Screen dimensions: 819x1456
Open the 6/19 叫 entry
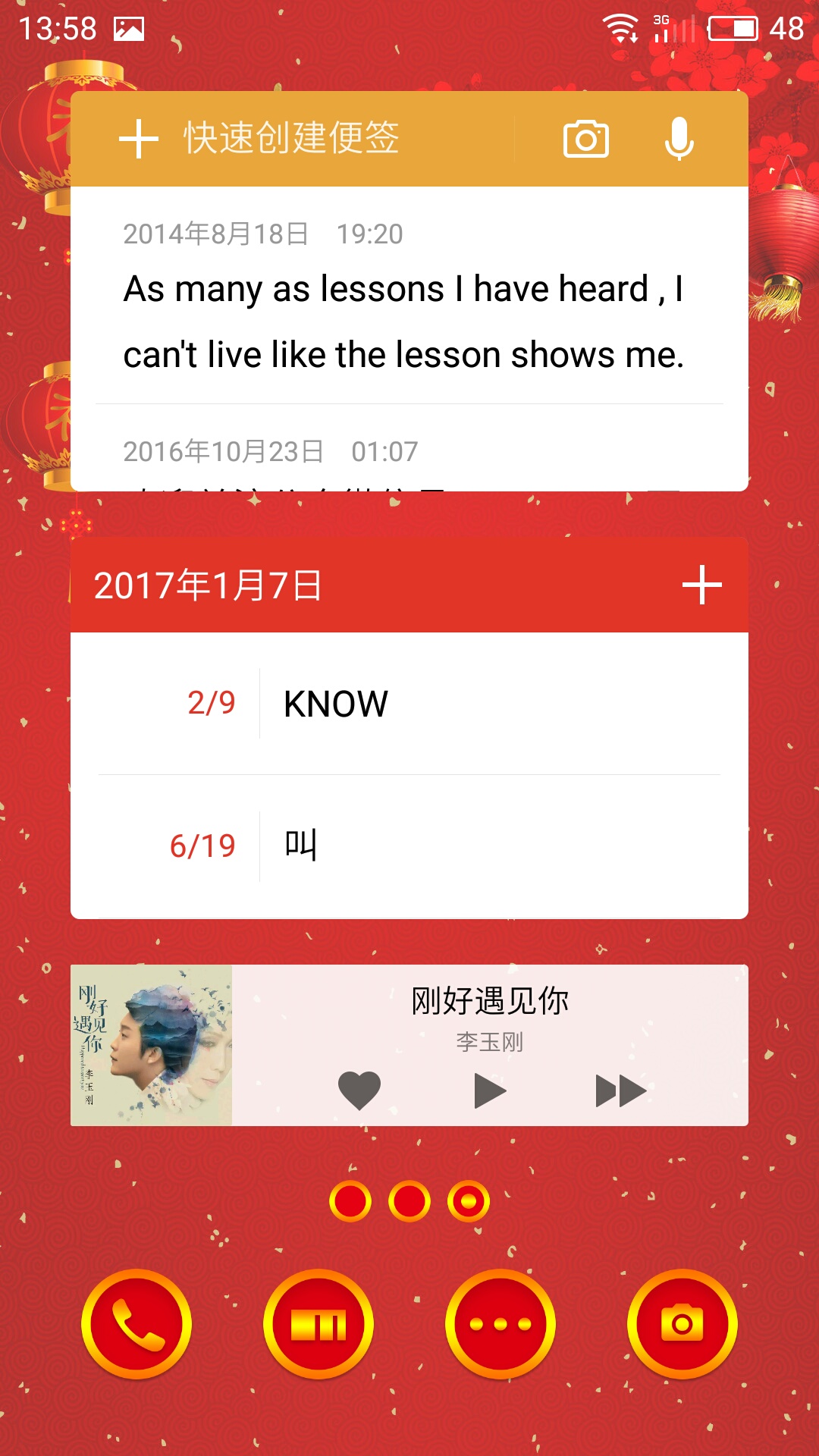(409, 846)
